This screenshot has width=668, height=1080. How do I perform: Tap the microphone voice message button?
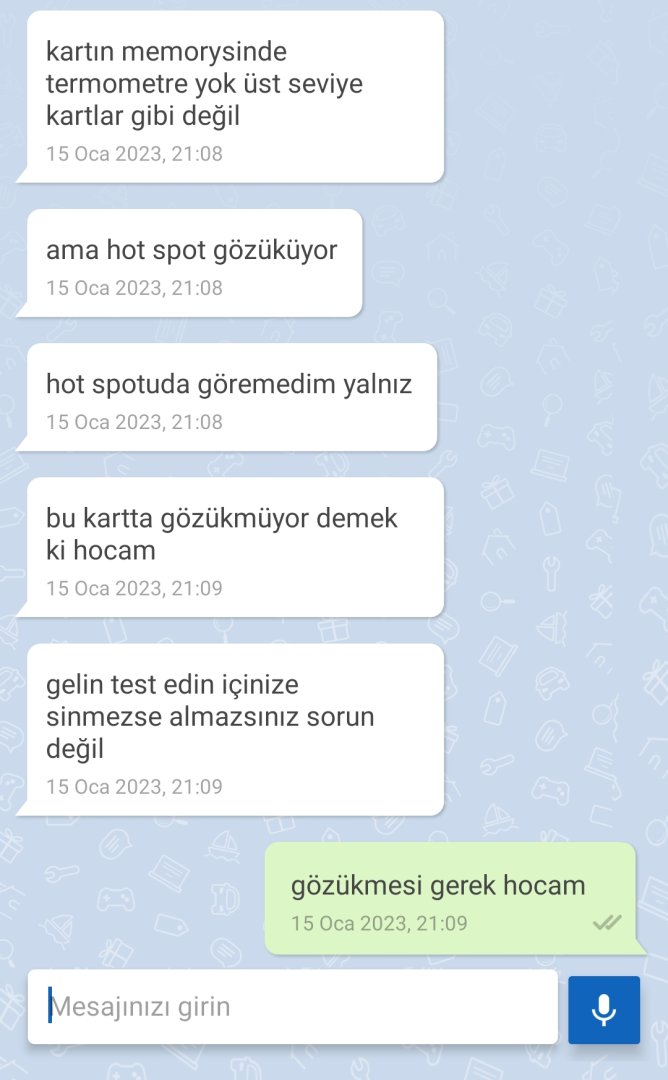click(603, 1010)
